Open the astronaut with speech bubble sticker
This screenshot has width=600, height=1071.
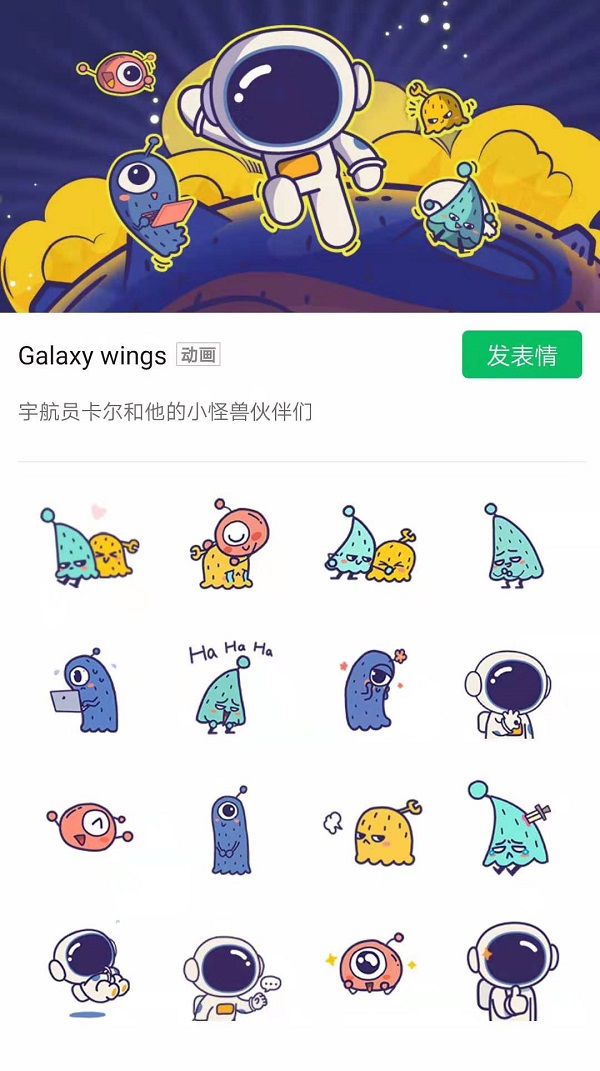pyautogui.click(x=230, y=977)
